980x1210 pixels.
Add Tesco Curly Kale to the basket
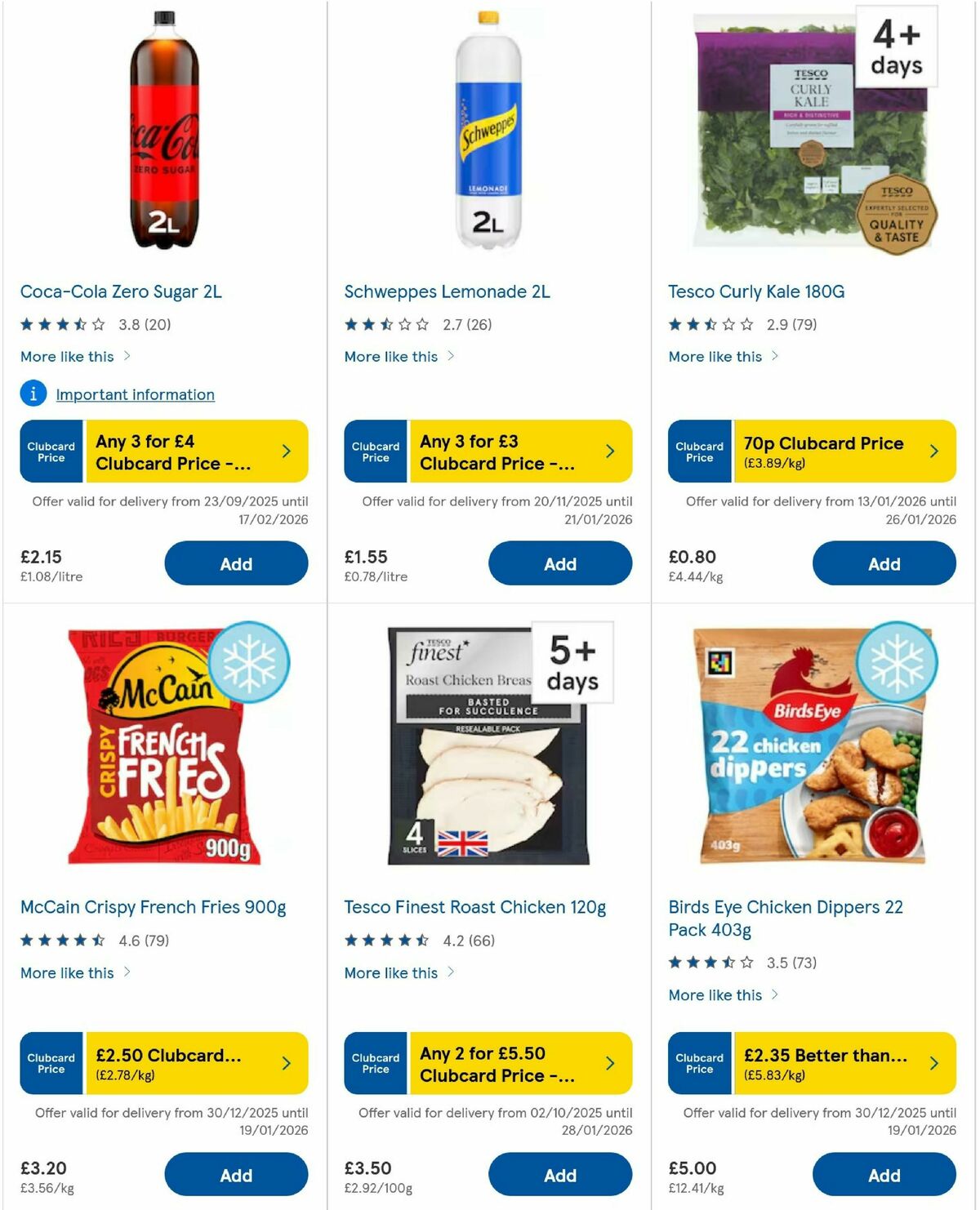click(884, 563)
